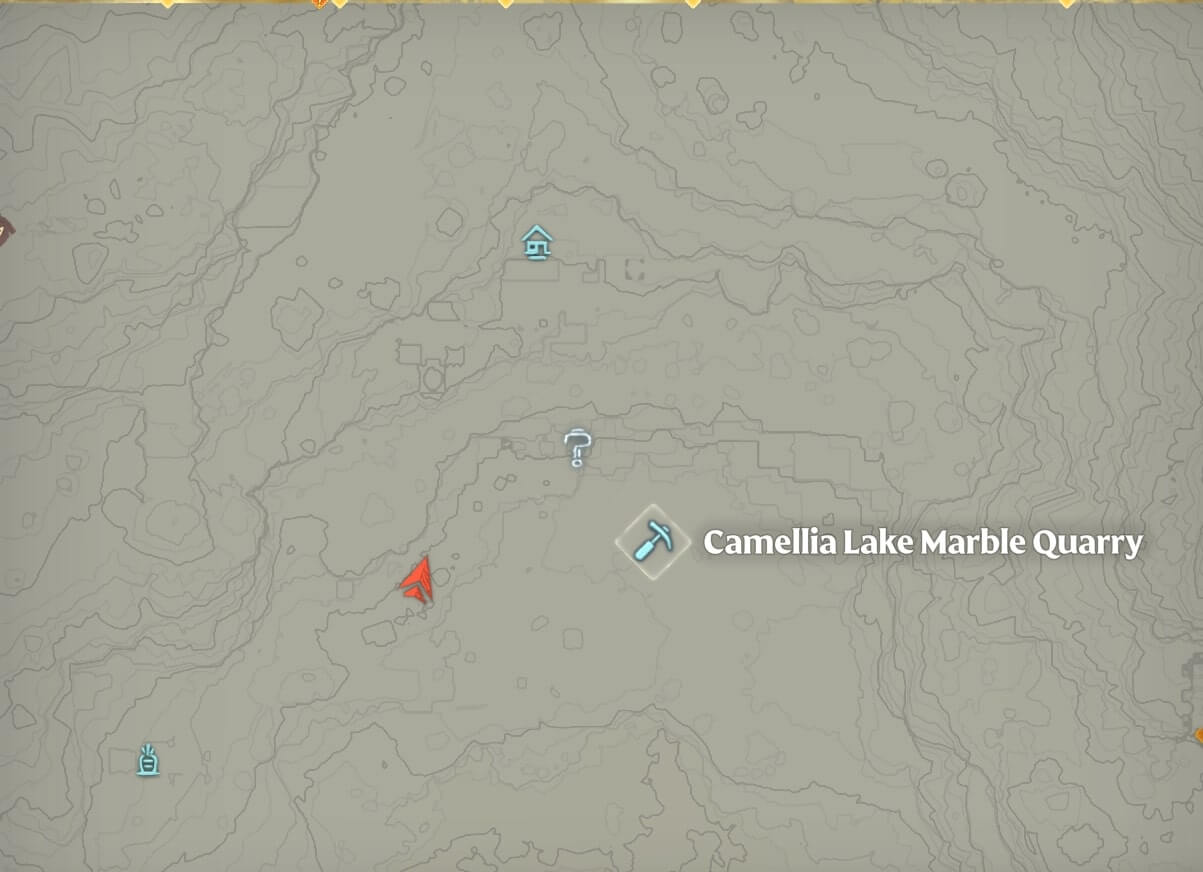Open the question mark map marker

point(577,448)
